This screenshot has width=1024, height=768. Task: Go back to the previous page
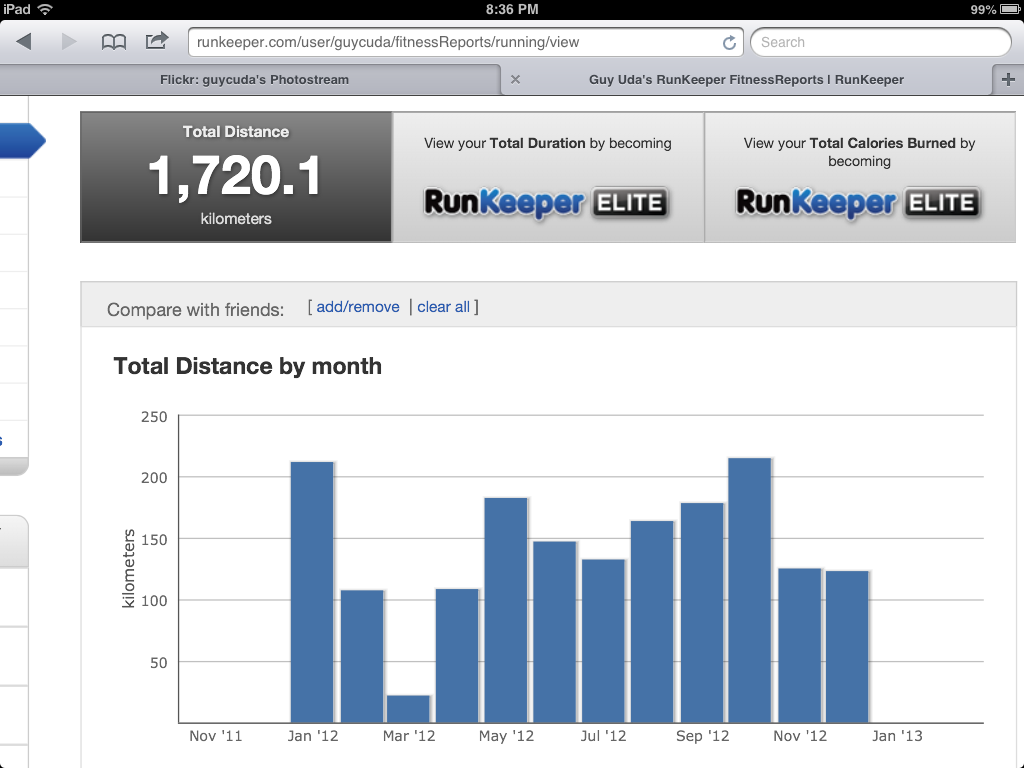click(24, 42)
